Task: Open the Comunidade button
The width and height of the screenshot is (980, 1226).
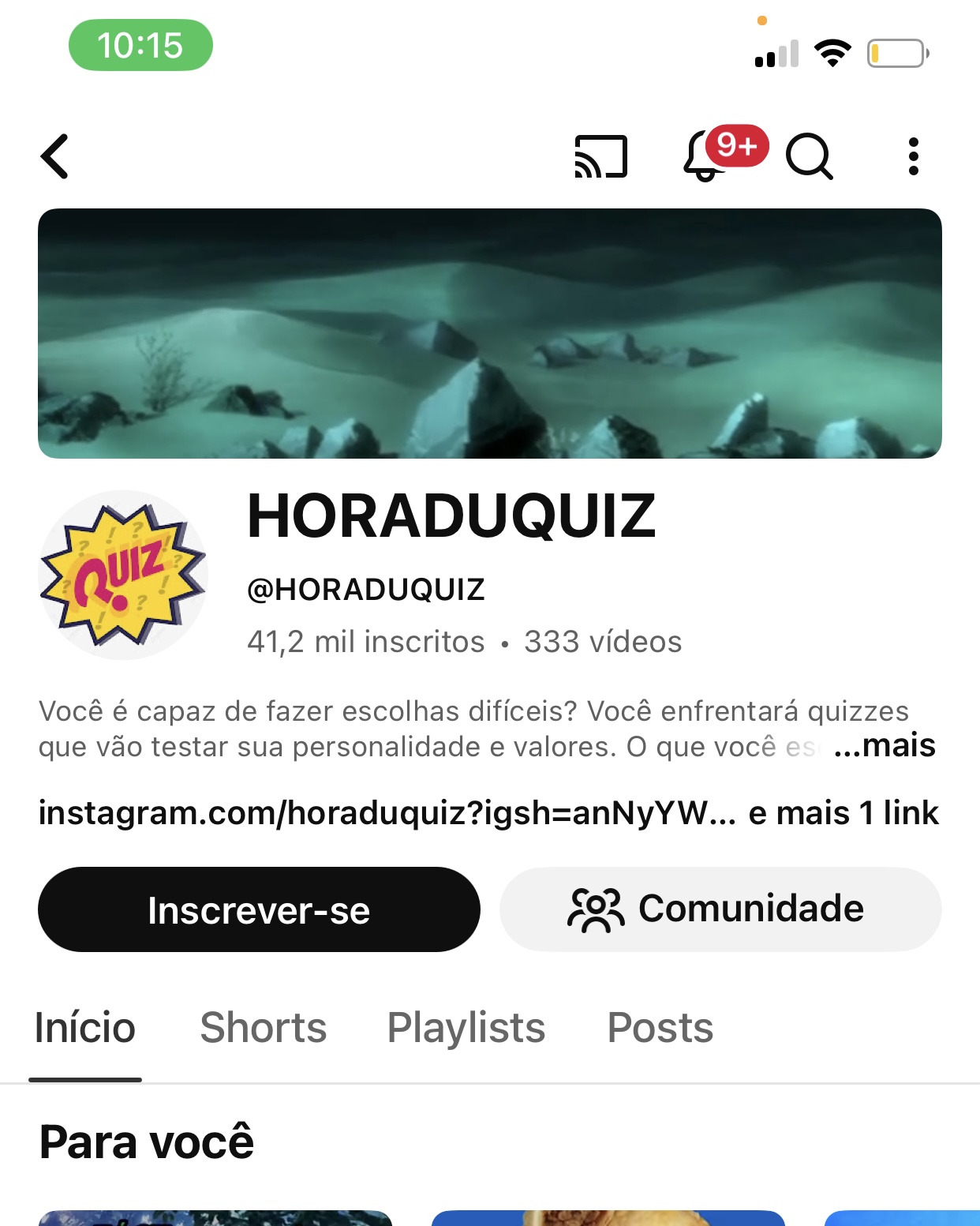Action: [x=720, y=909]
